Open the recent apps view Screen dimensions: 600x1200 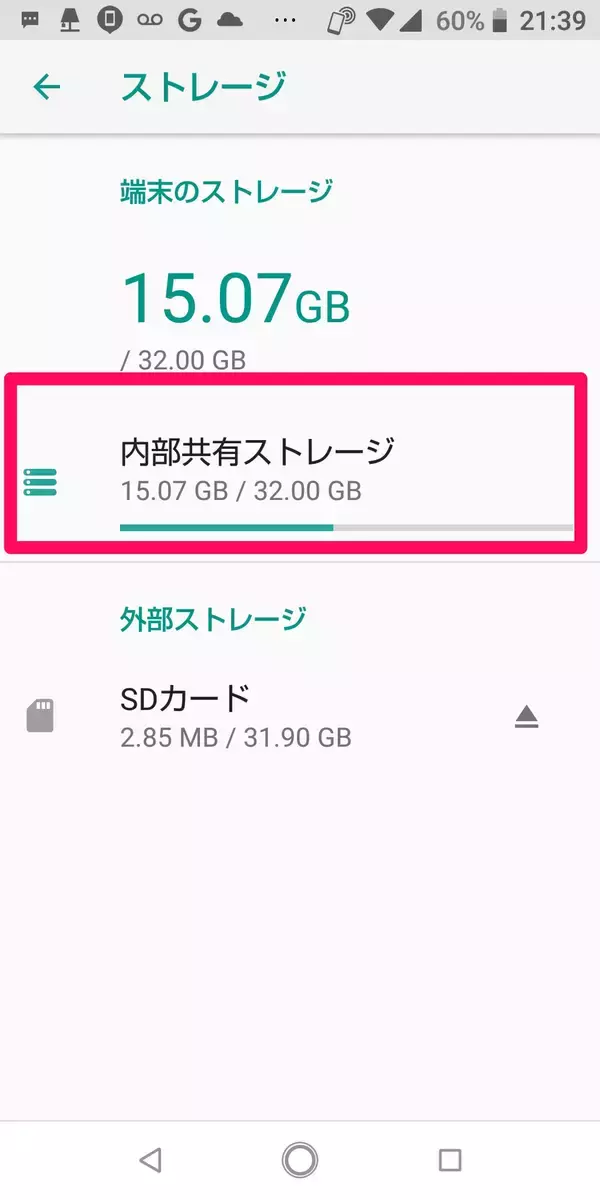coord(450,1160)
